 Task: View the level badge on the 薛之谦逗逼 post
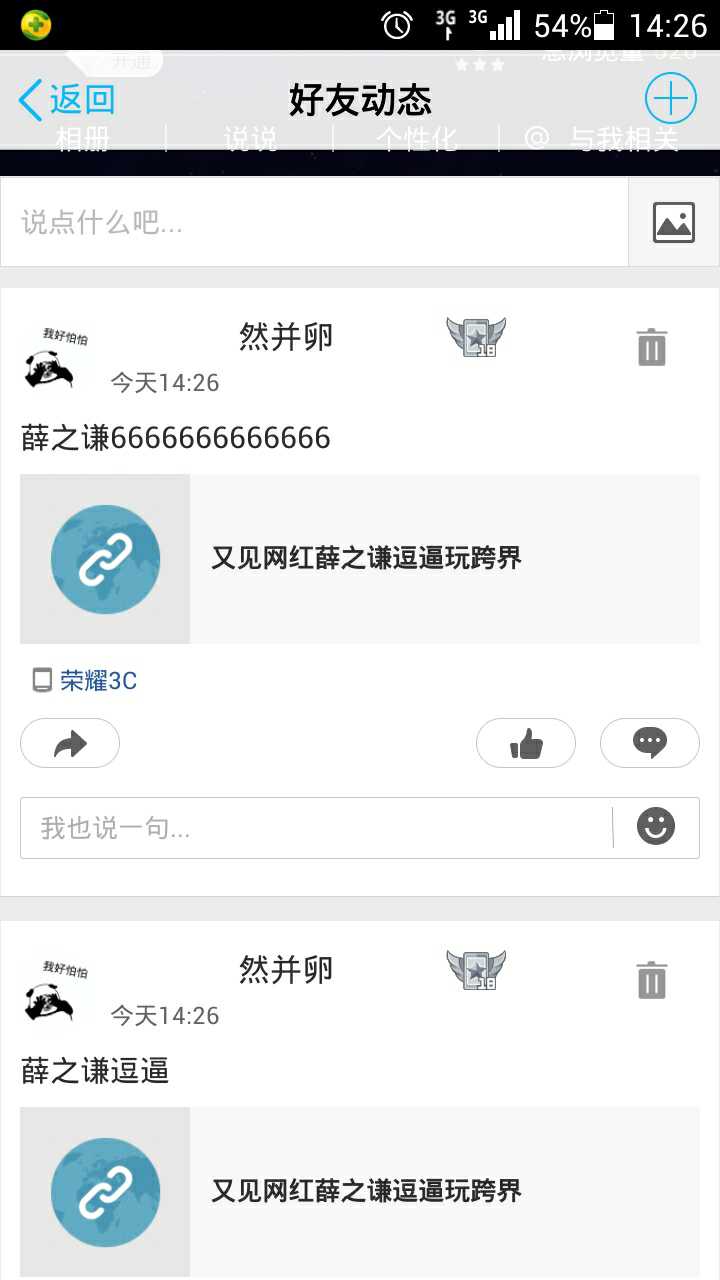(476, 969)
